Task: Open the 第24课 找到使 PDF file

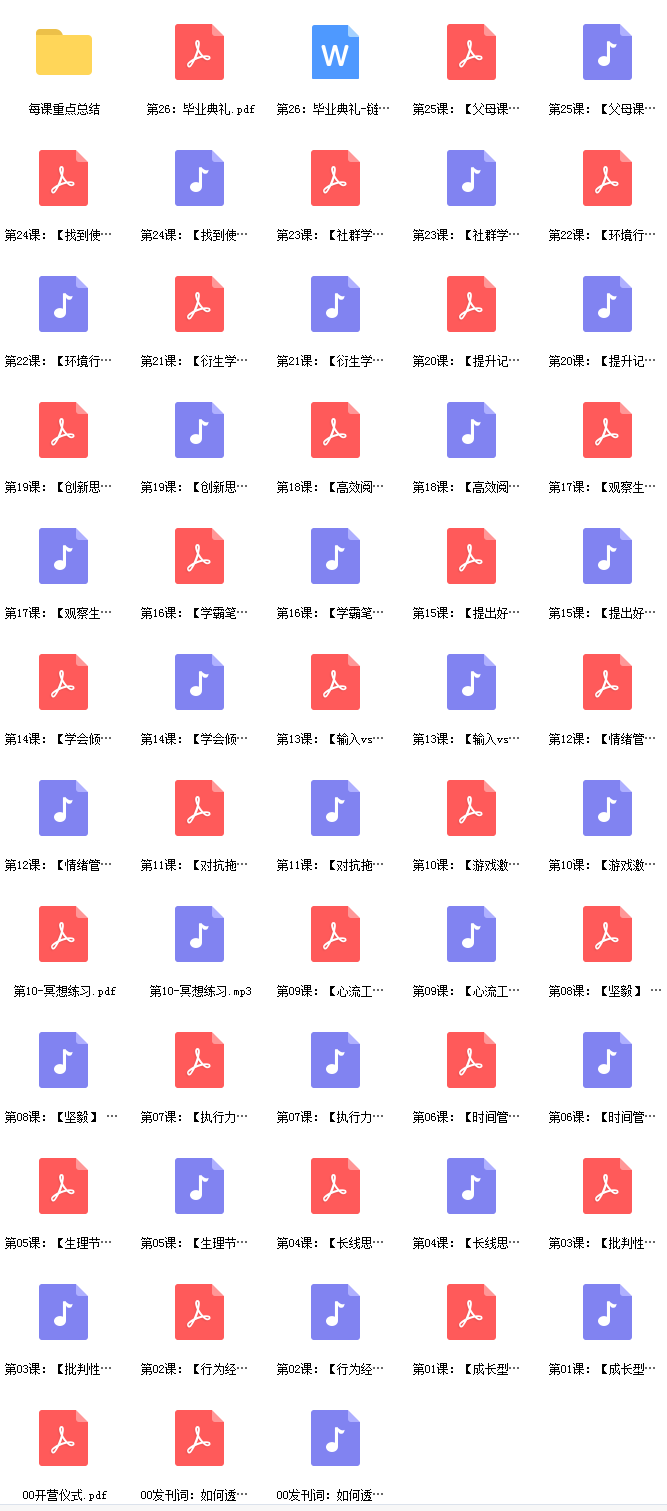Action: coord(63,179)
